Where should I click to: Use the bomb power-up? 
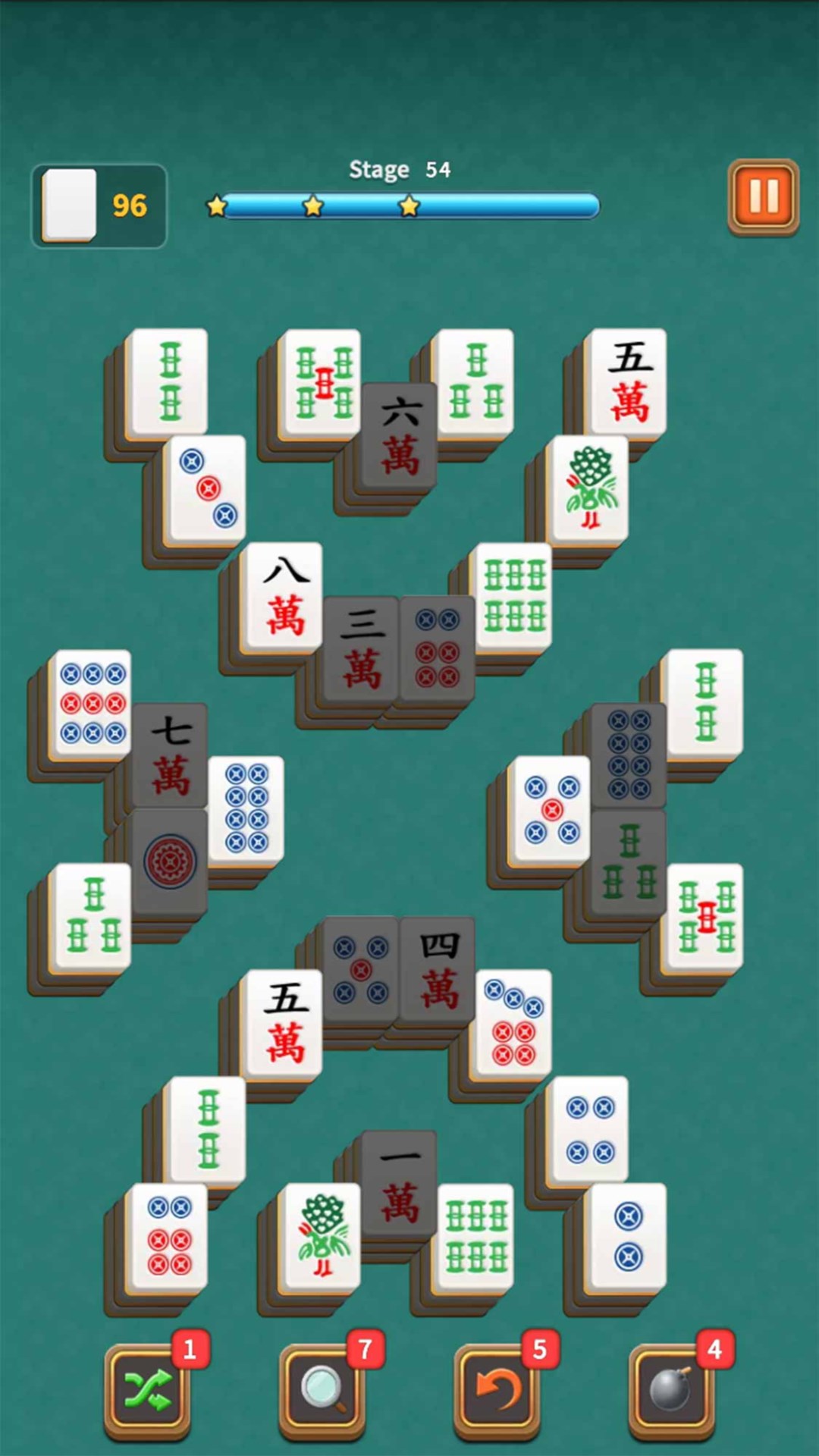pyautogui.click(x=672, y=1390)
